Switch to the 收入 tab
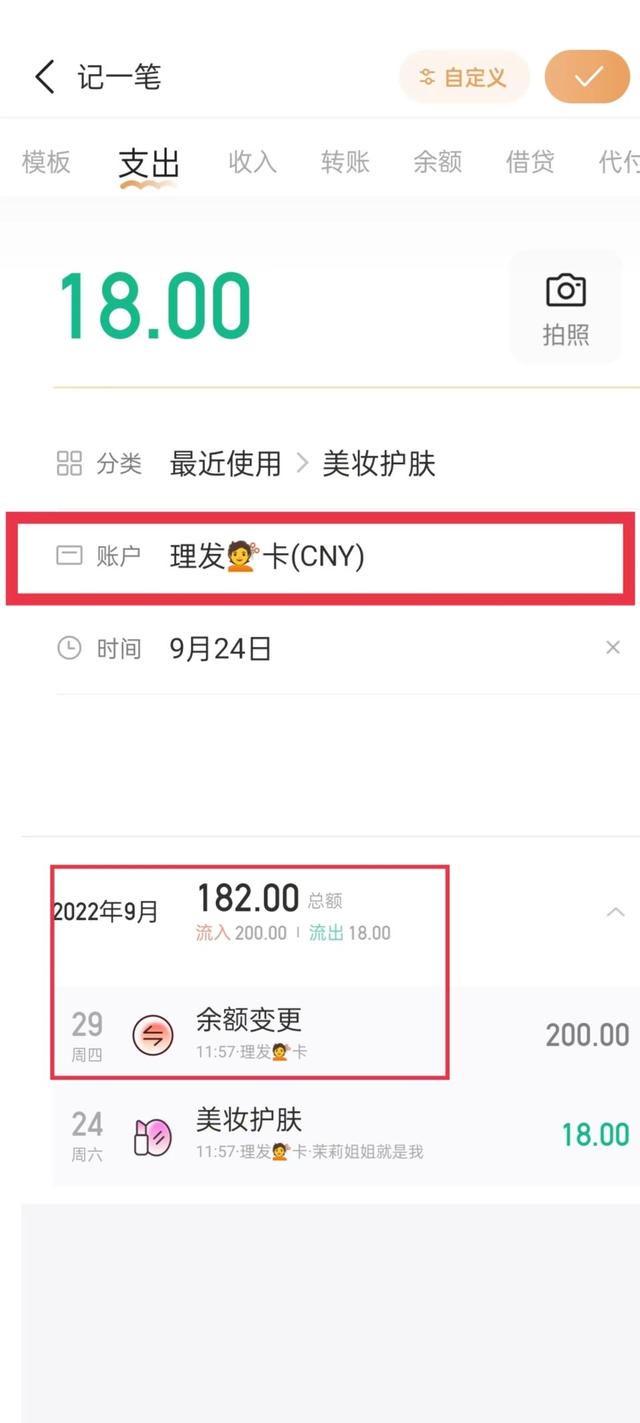Viewport: 640px width, 1423px height. coord(252,162)
